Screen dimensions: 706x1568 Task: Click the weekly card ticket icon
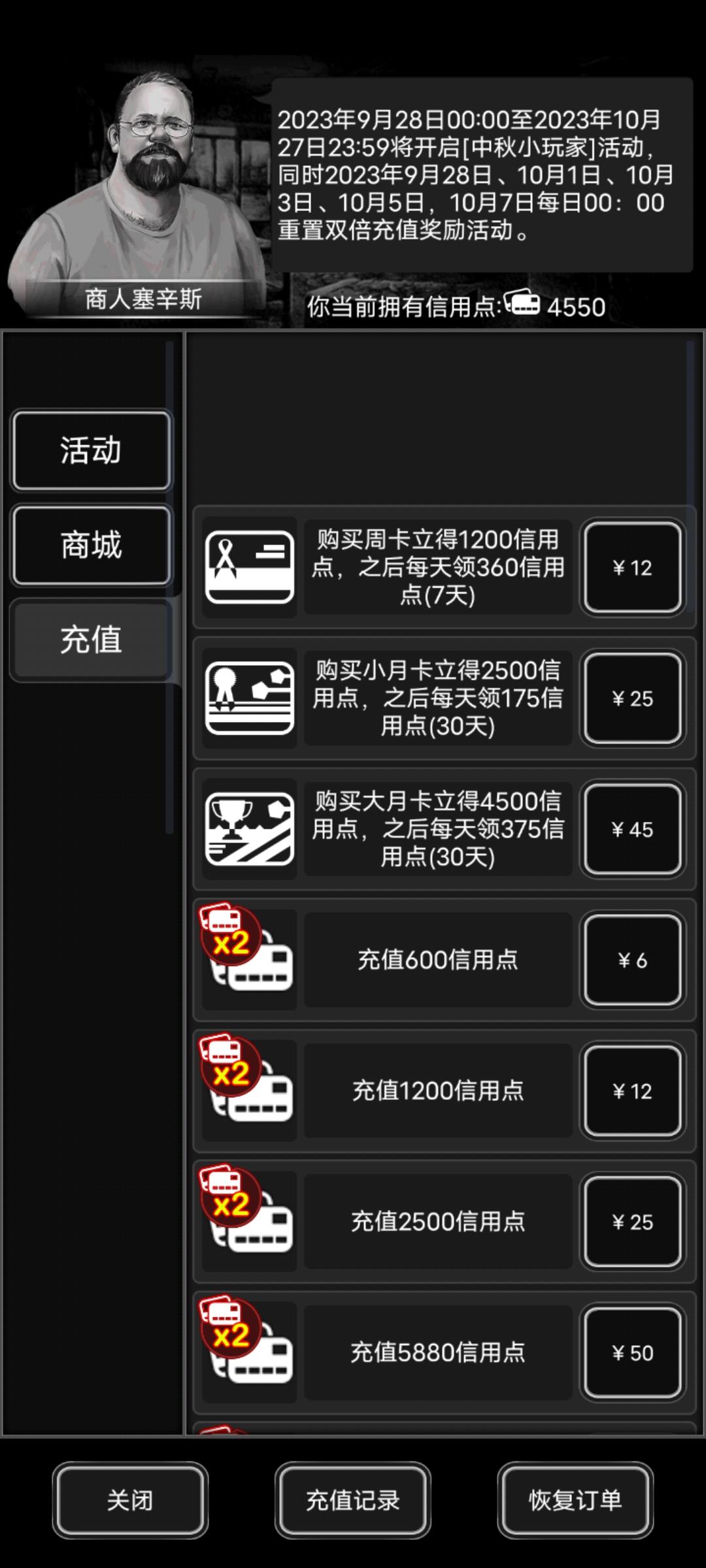(x=249, y=567)
